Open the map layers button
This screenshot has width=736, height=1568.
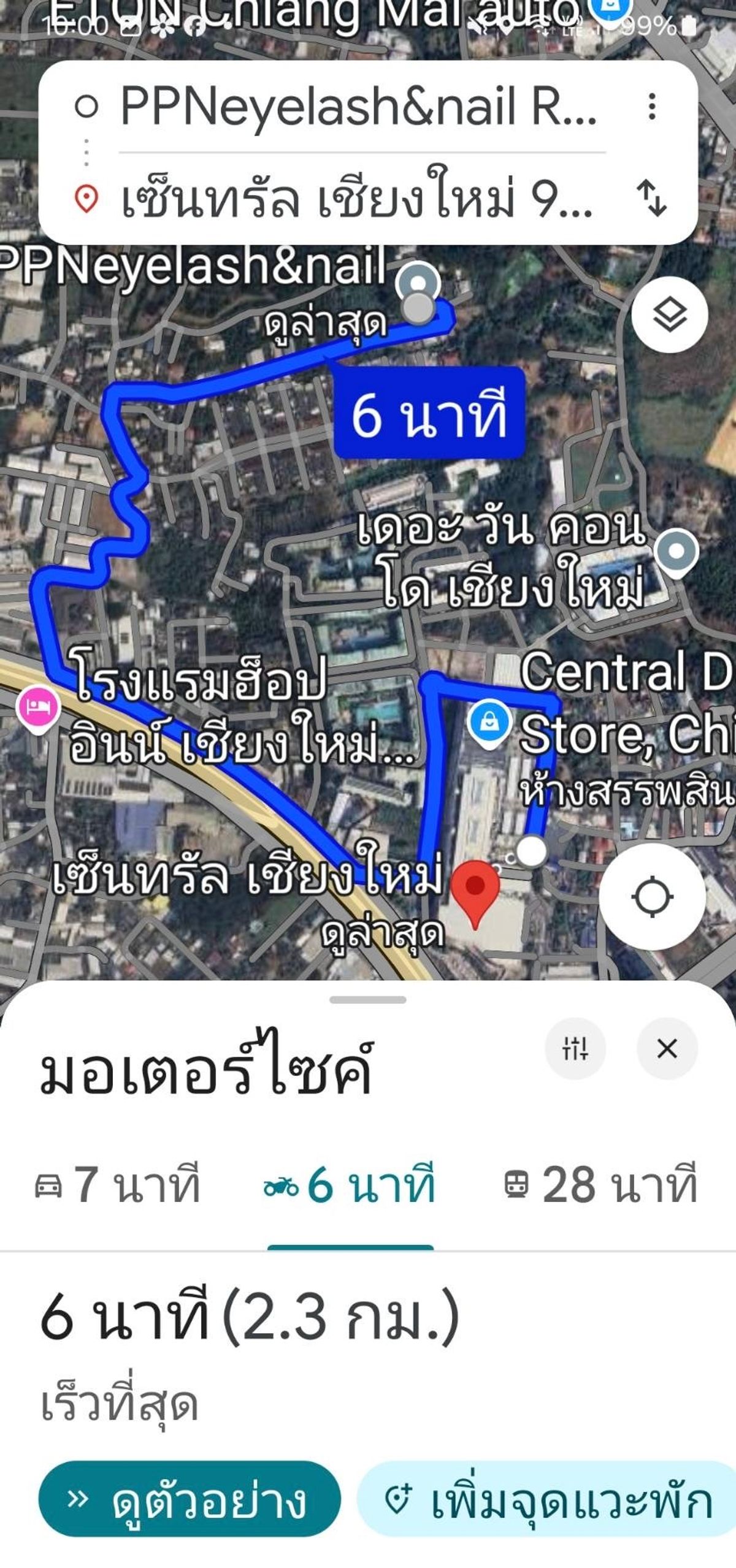670,314
